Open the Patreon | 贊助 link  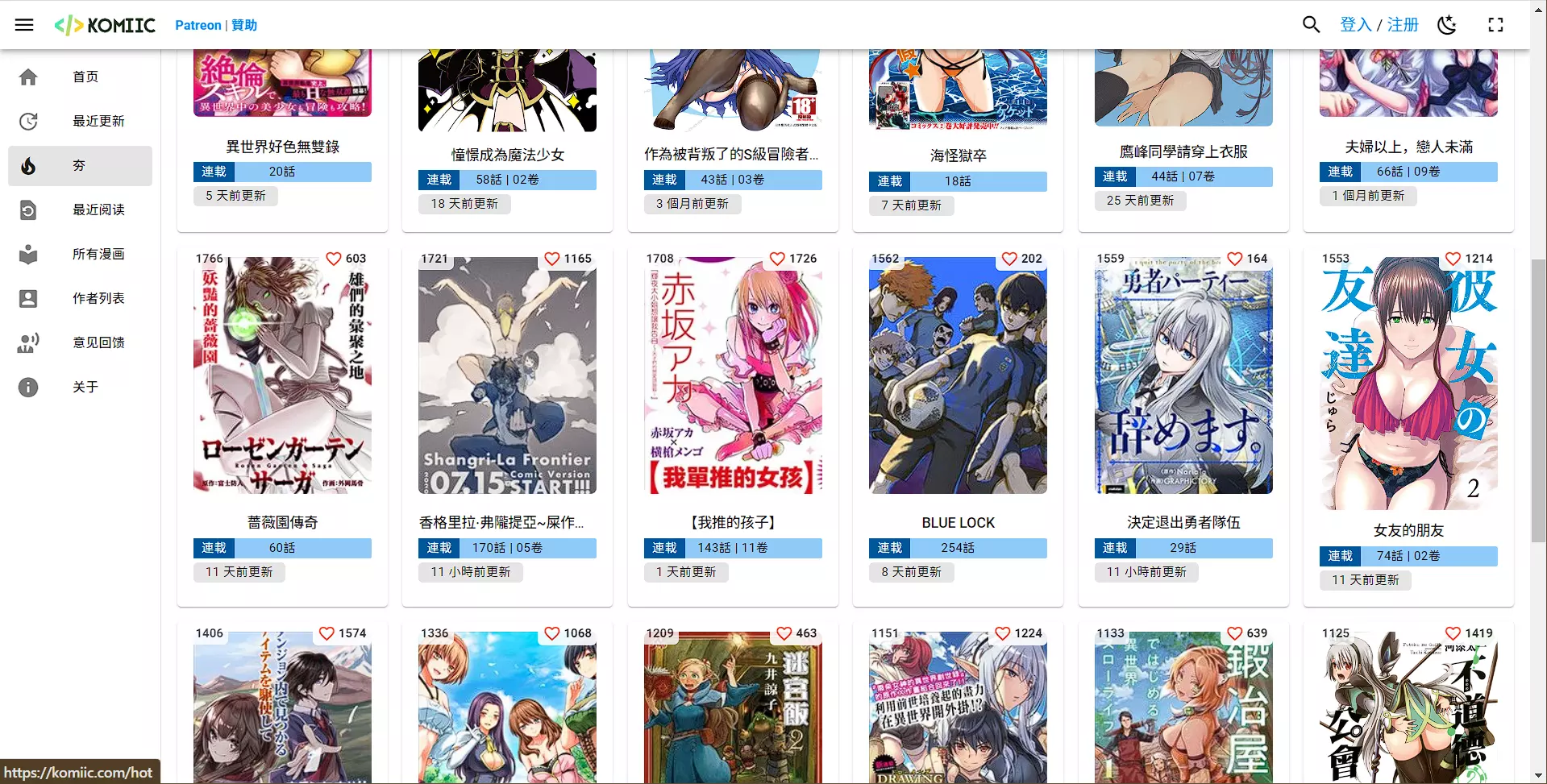[x=216, y=25]
